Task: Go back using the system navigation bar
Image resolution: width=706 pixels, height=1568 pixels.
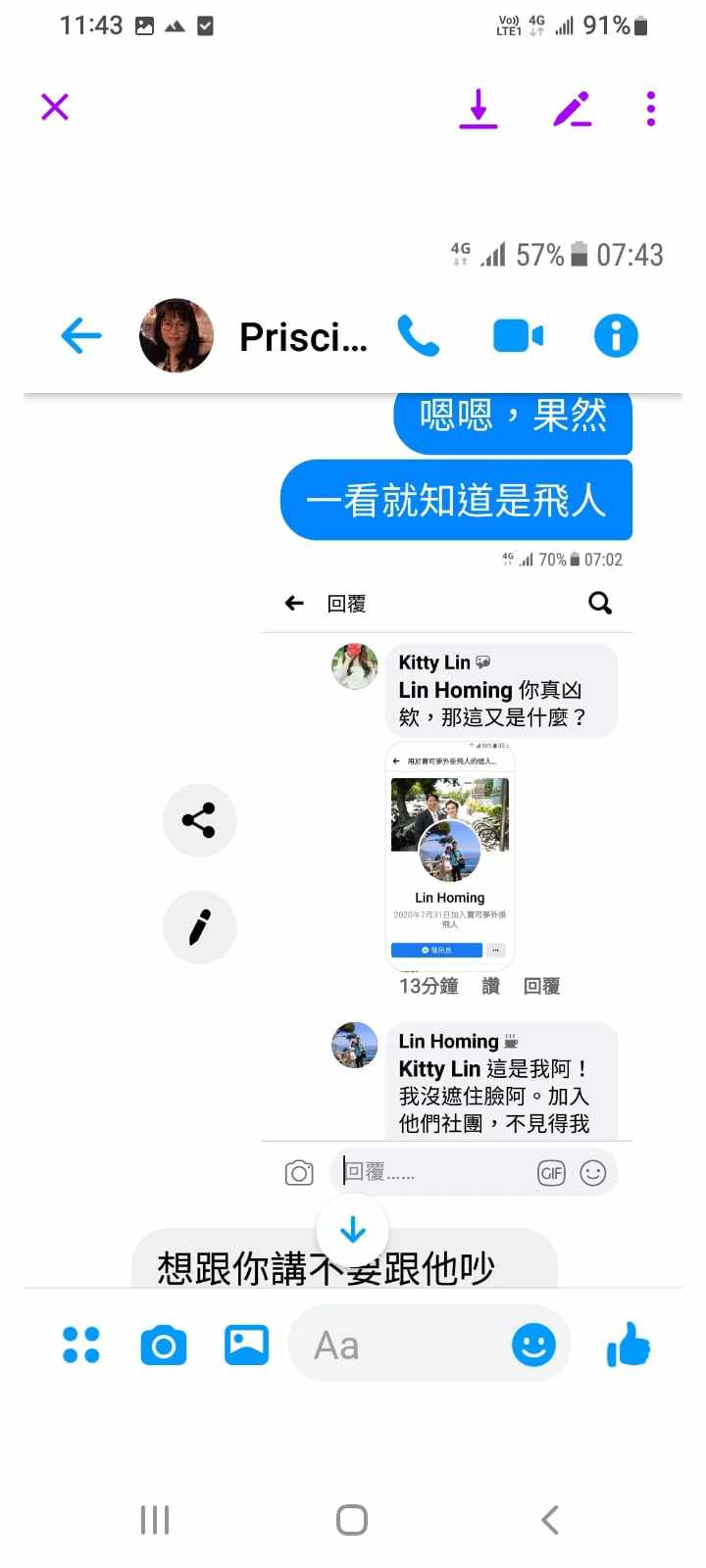Action: [x=550, y=1520]
